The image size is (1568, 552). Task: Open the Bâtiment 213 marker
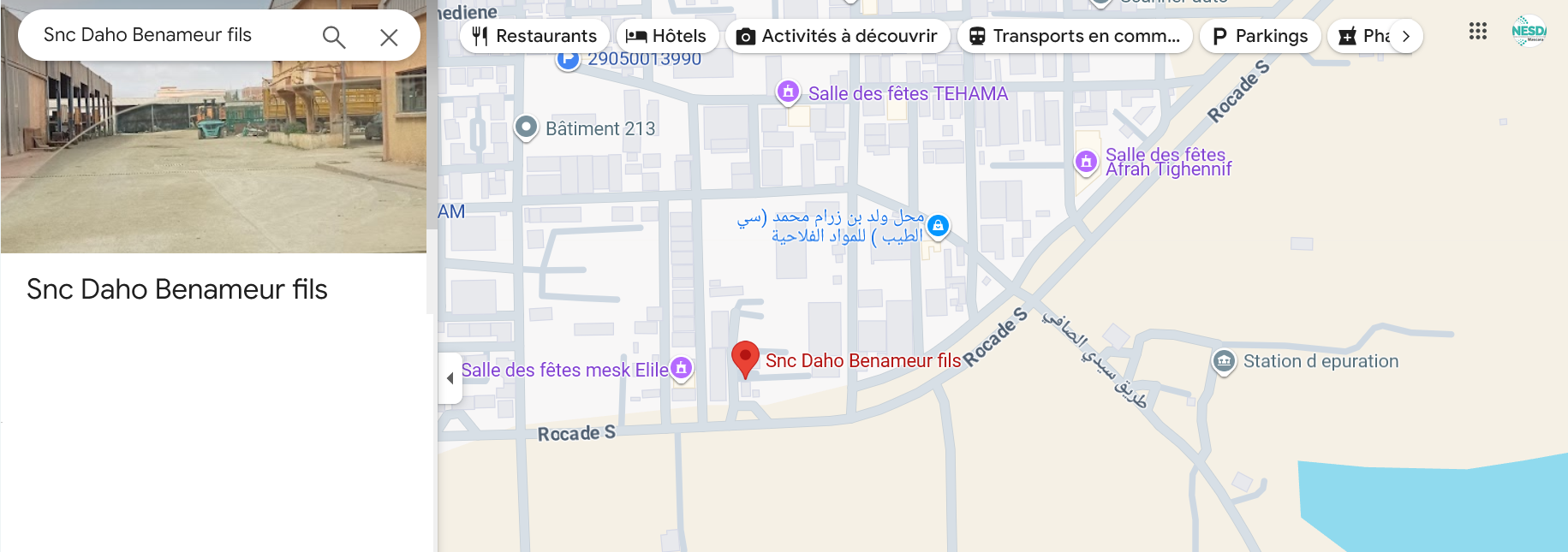[x=526, y=128]
